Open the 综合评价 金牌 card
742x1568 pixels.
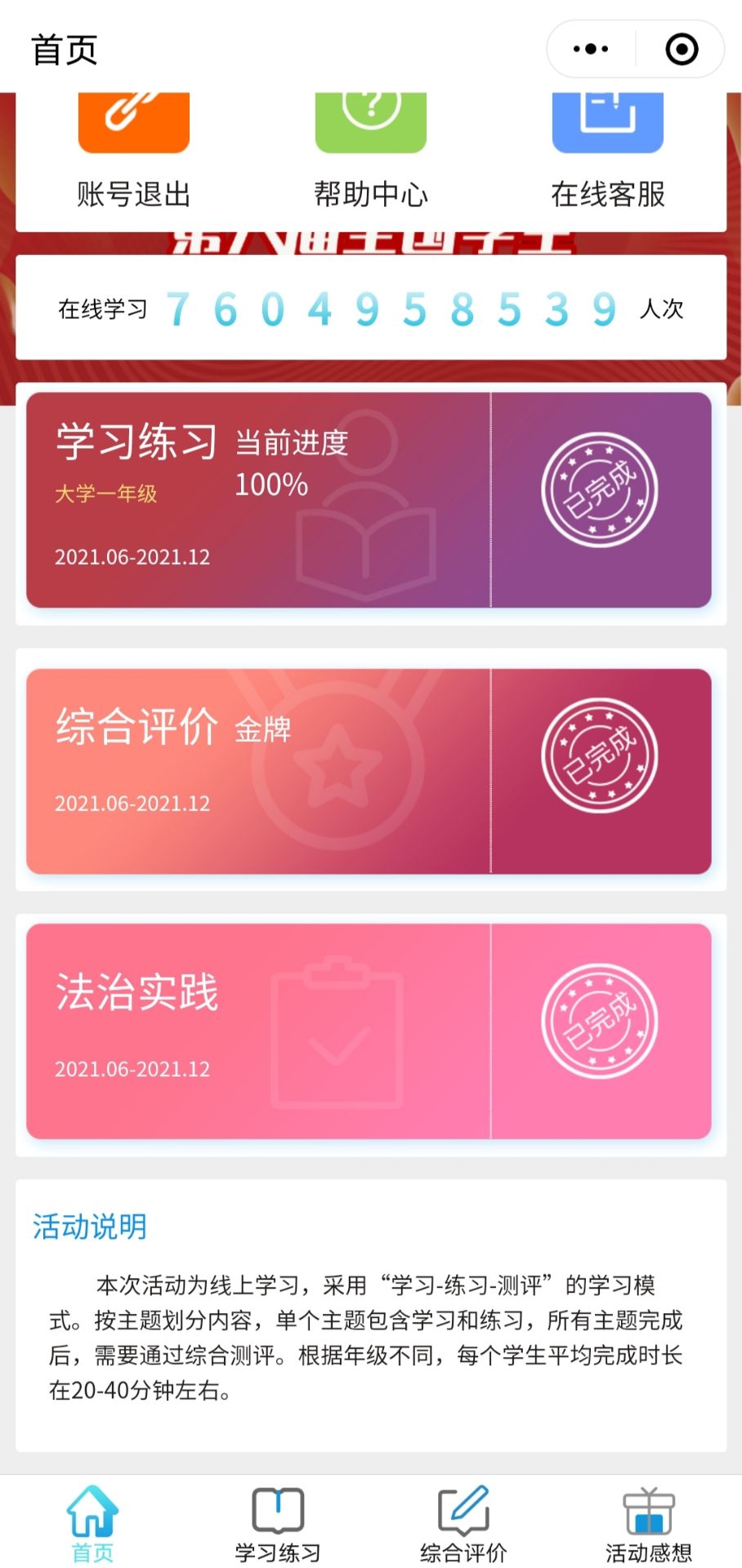(369, 771)
